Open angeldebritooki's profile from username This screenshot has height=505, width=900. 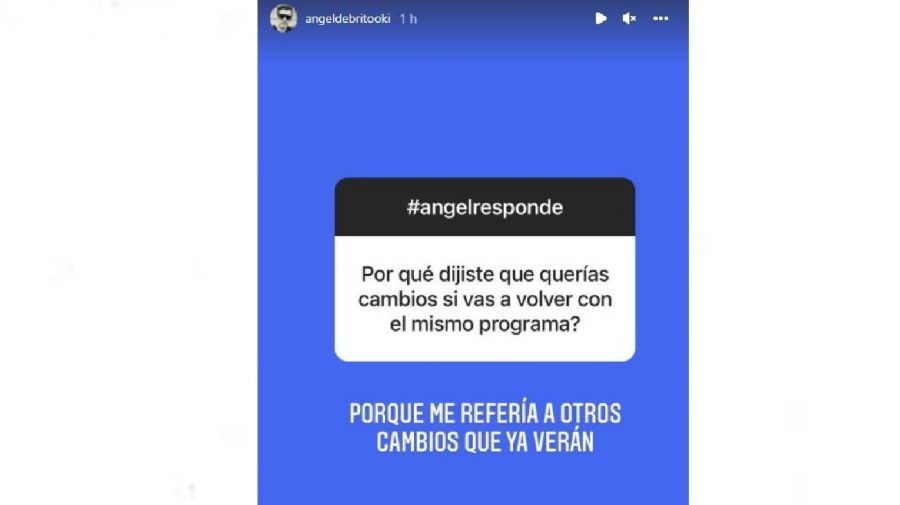[347, 19]
